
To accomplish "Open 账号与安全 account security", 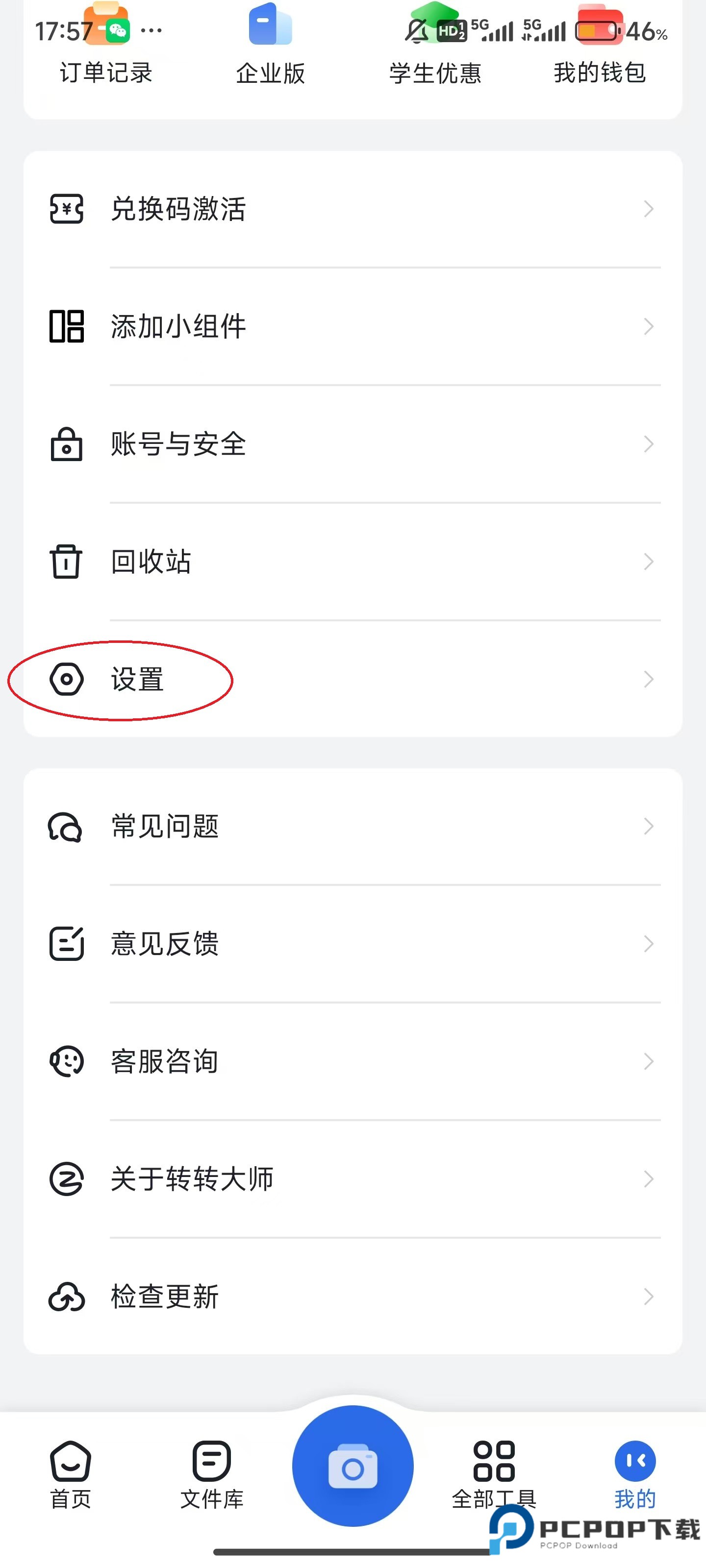I will pyautogui.click(x=353, y=444).
